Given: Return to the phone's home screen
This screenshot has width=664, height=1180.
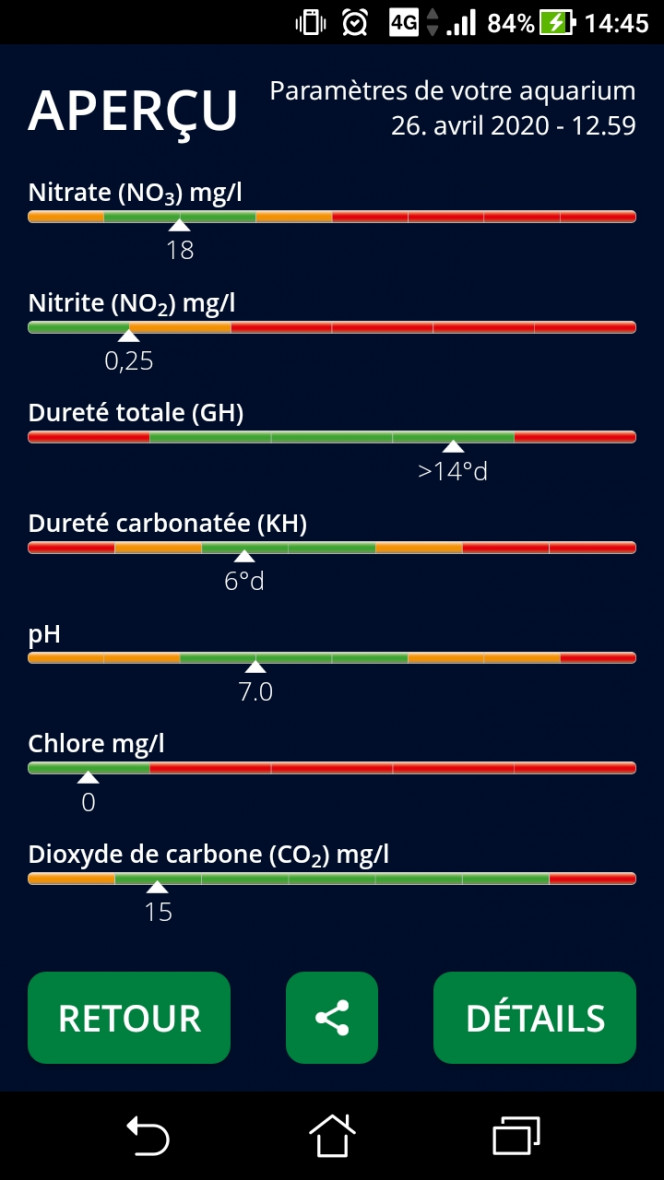Looking at the screenshot, I should (332, 1135).
